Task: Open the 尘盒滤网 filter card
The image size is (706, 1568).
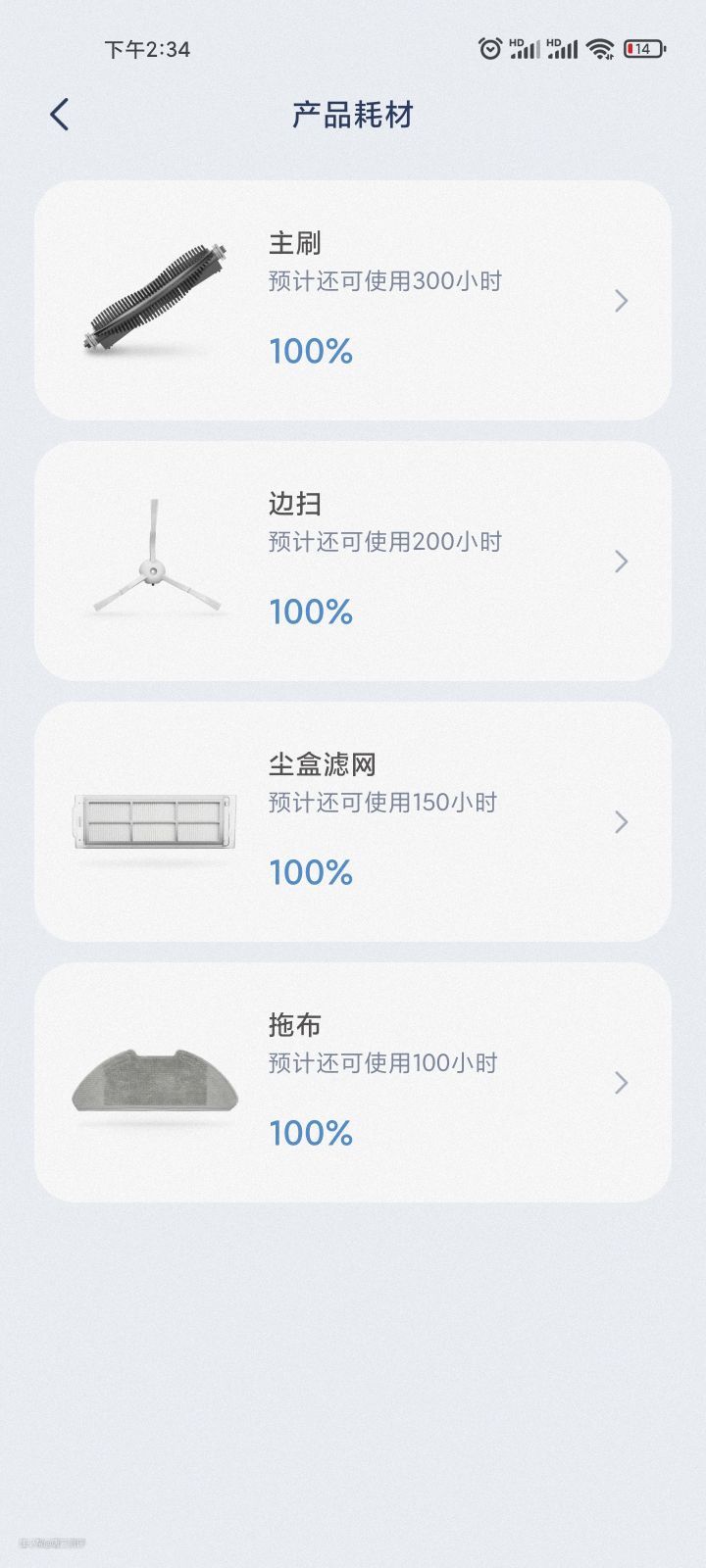Action: (x=353, y=822)
